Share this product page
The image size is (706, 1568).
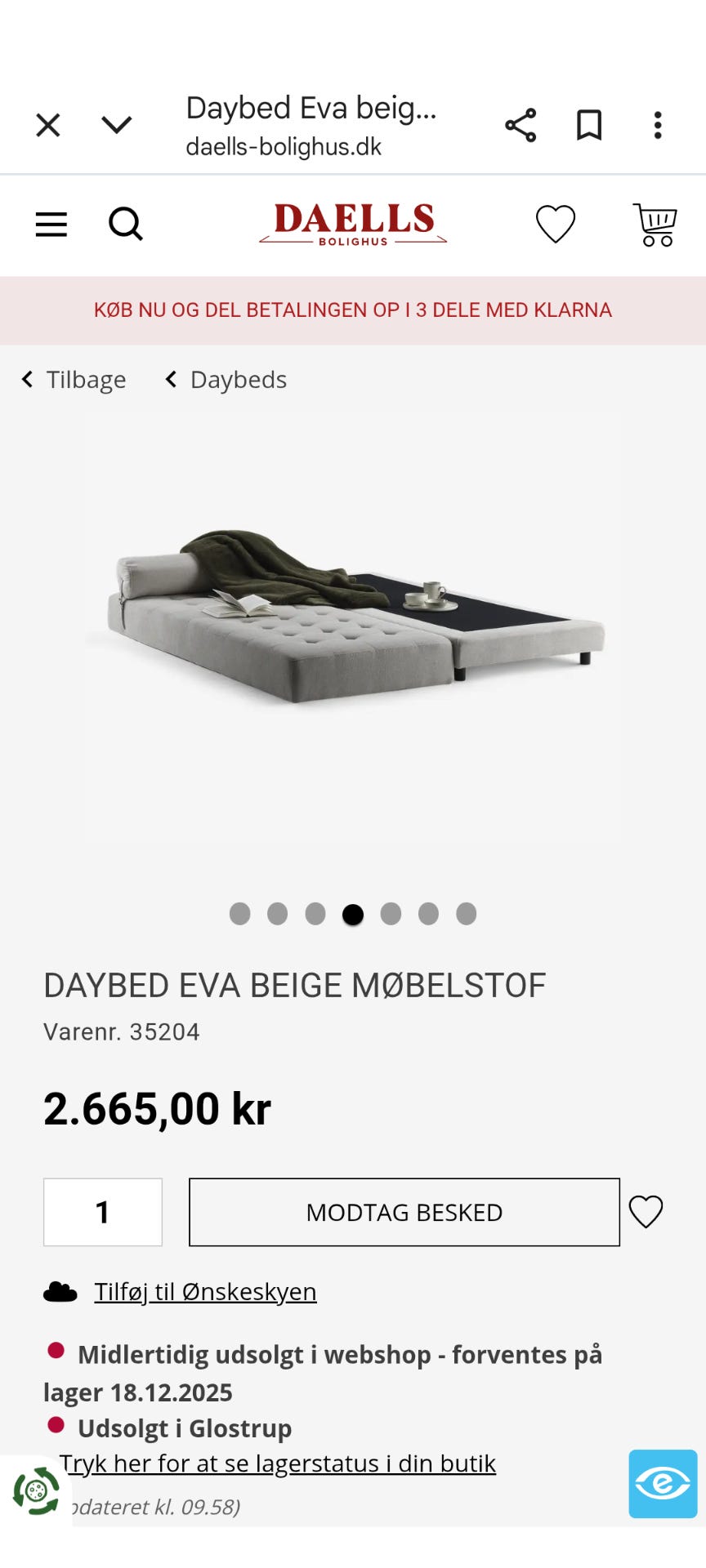[x=521, y=124]
